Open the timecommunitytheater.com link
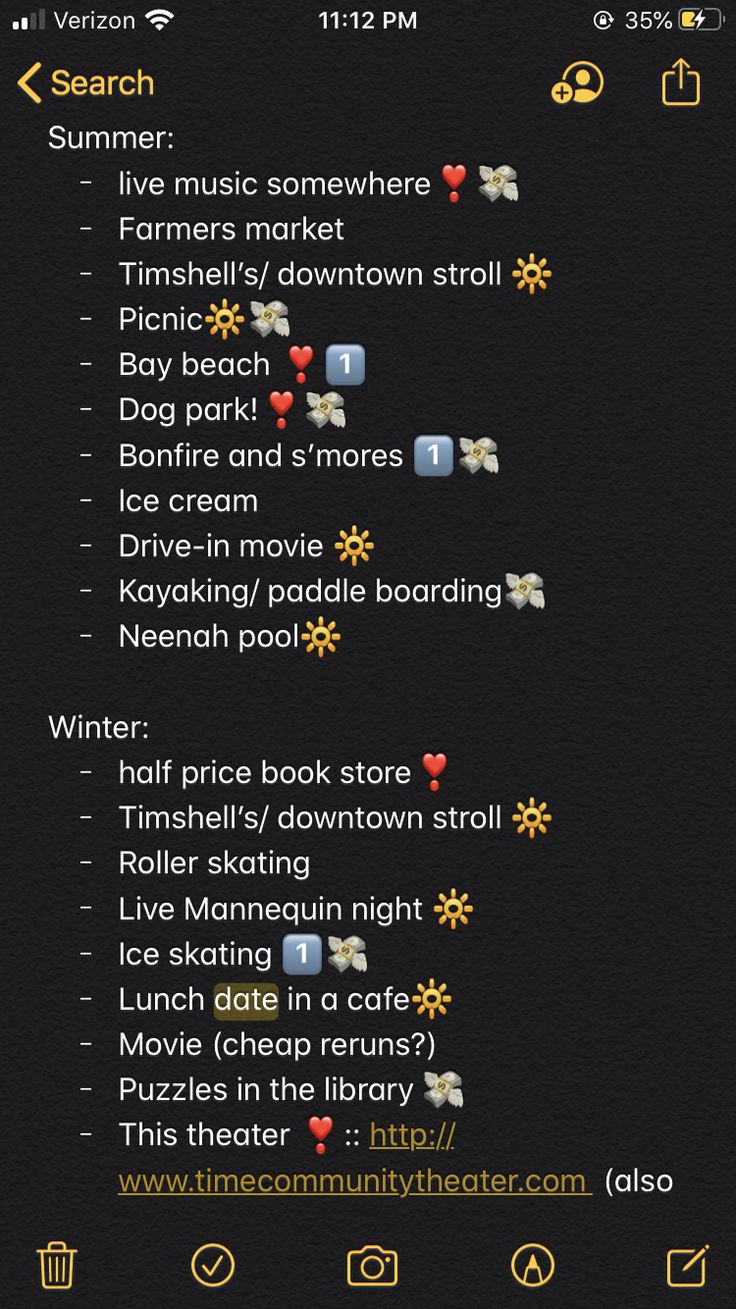Viewport: 736px width, 1309px height. (x=352, y=1181)
